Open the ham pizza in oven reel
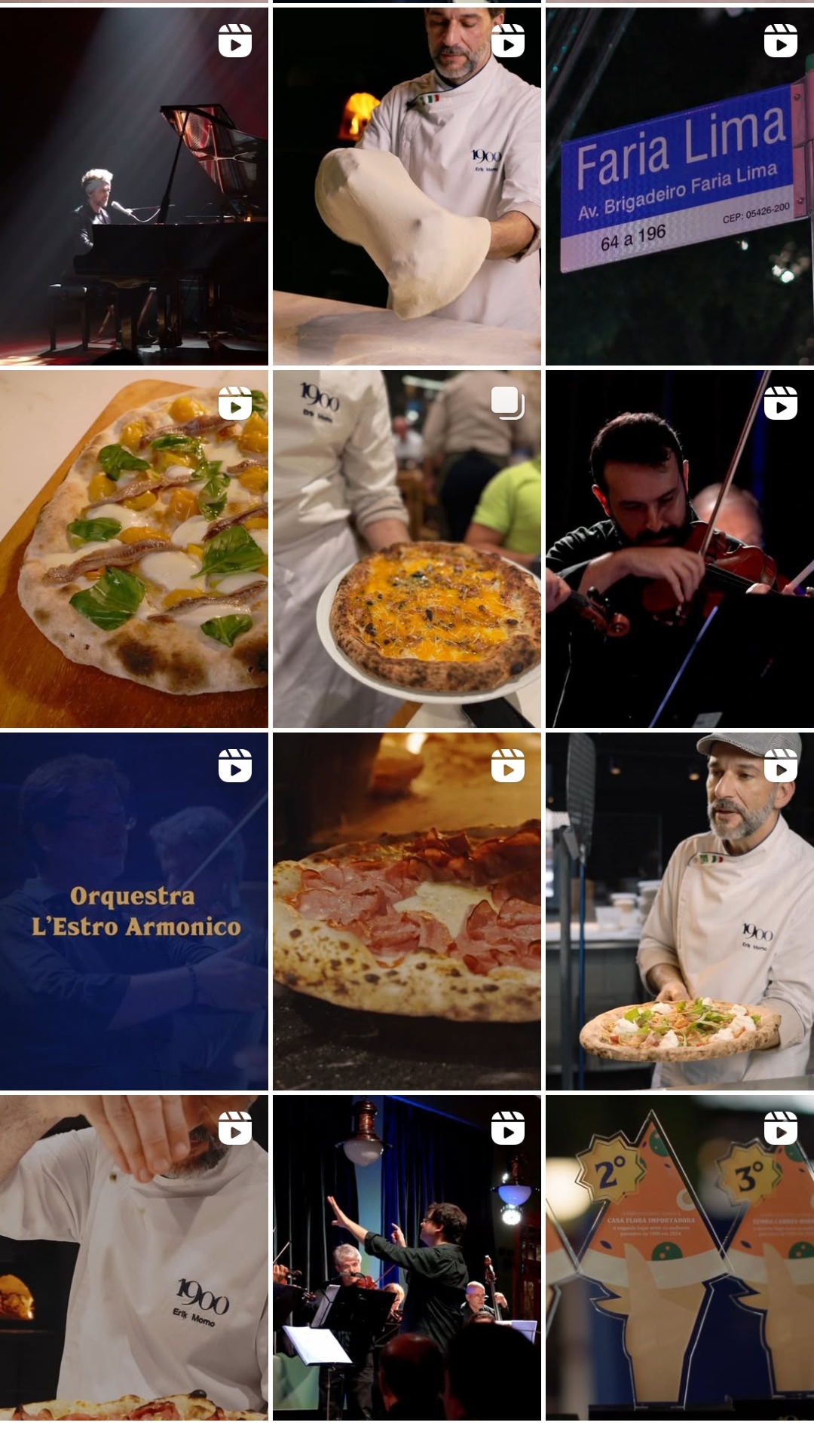The height and width of the screenshot is (1456, 814). (x=406, y=911)
